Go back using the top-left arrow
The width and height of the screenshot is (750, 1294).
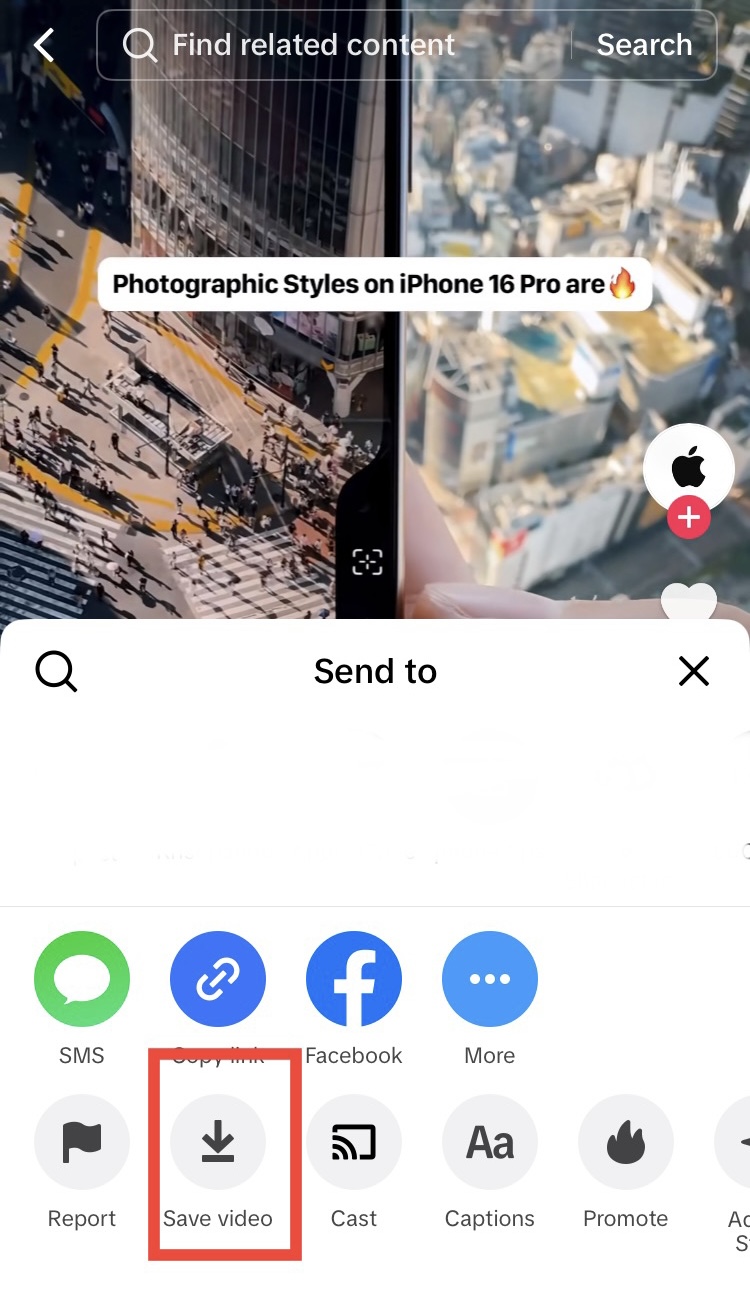(x=44, y=45)
